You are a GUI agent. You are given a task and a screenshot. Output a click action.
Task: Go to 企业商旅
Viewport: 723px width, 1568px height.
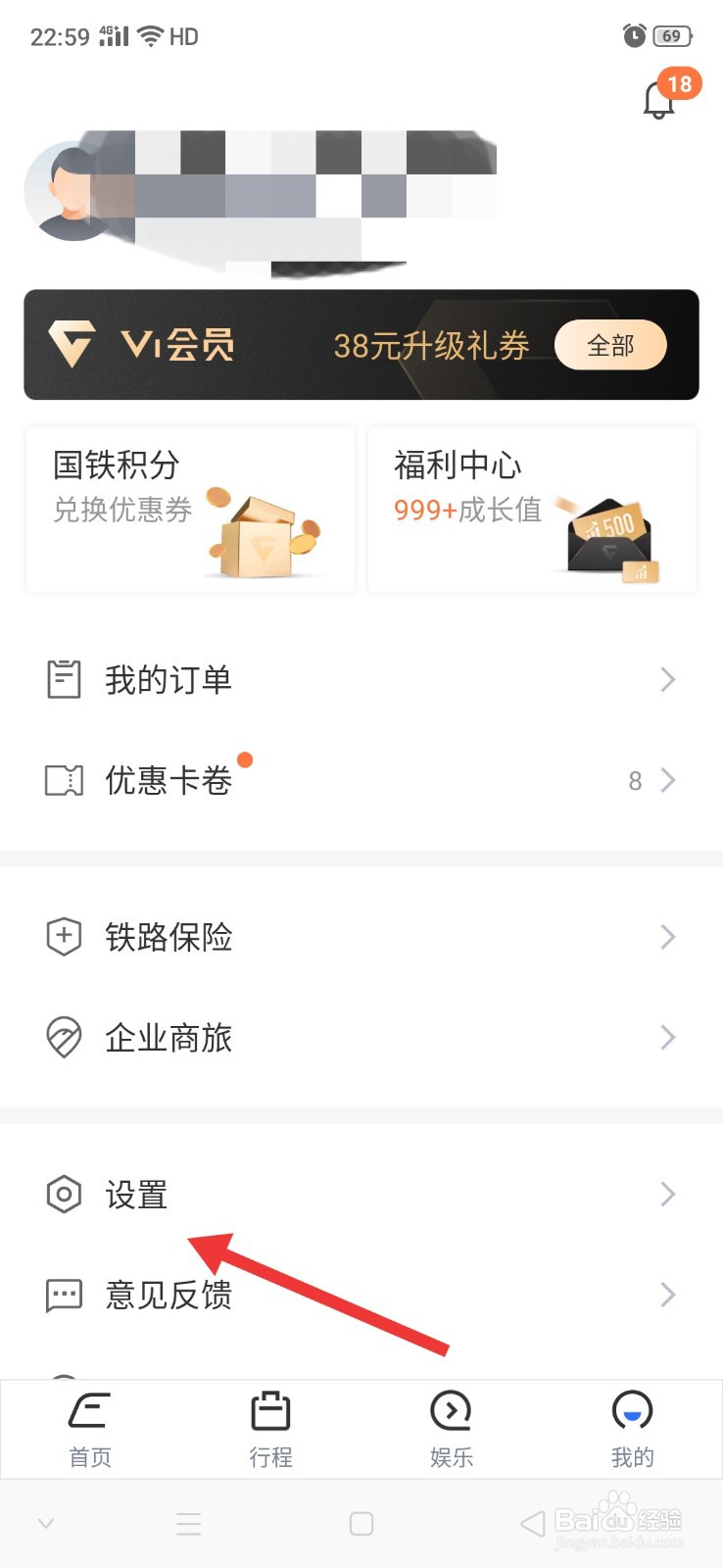361,1037
